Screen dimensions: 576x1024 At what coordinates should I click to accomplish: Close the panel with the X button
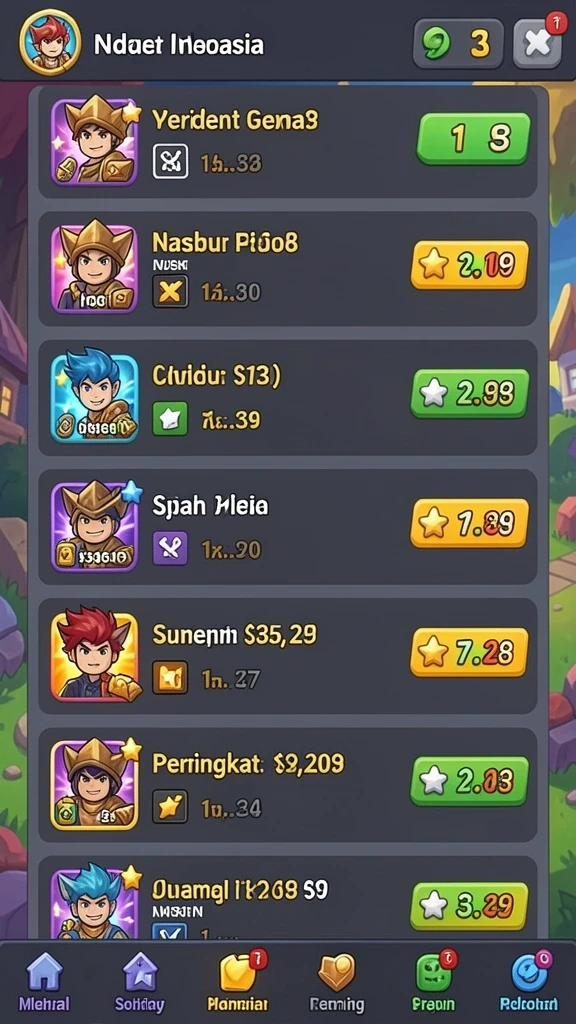point(537,43)
